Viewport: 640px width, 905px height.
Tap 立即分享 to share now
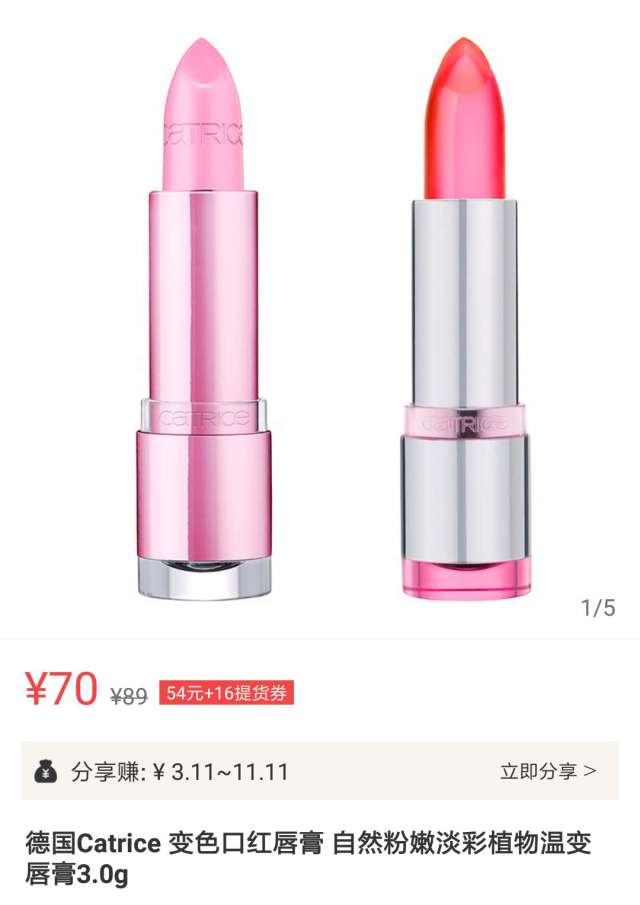547,772
